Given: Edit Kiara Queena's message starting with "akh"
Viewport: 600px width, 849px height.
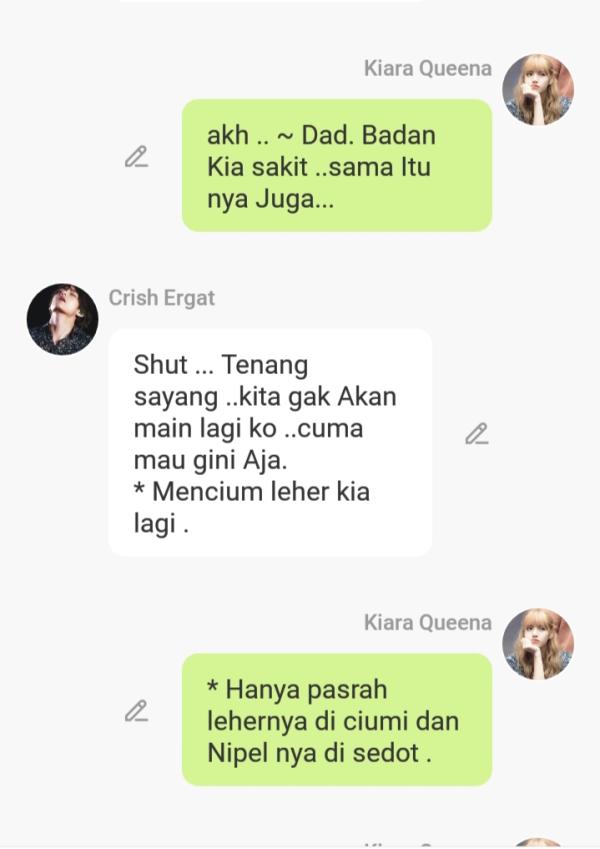Looking at the screenshot, I should click(136, 157).
